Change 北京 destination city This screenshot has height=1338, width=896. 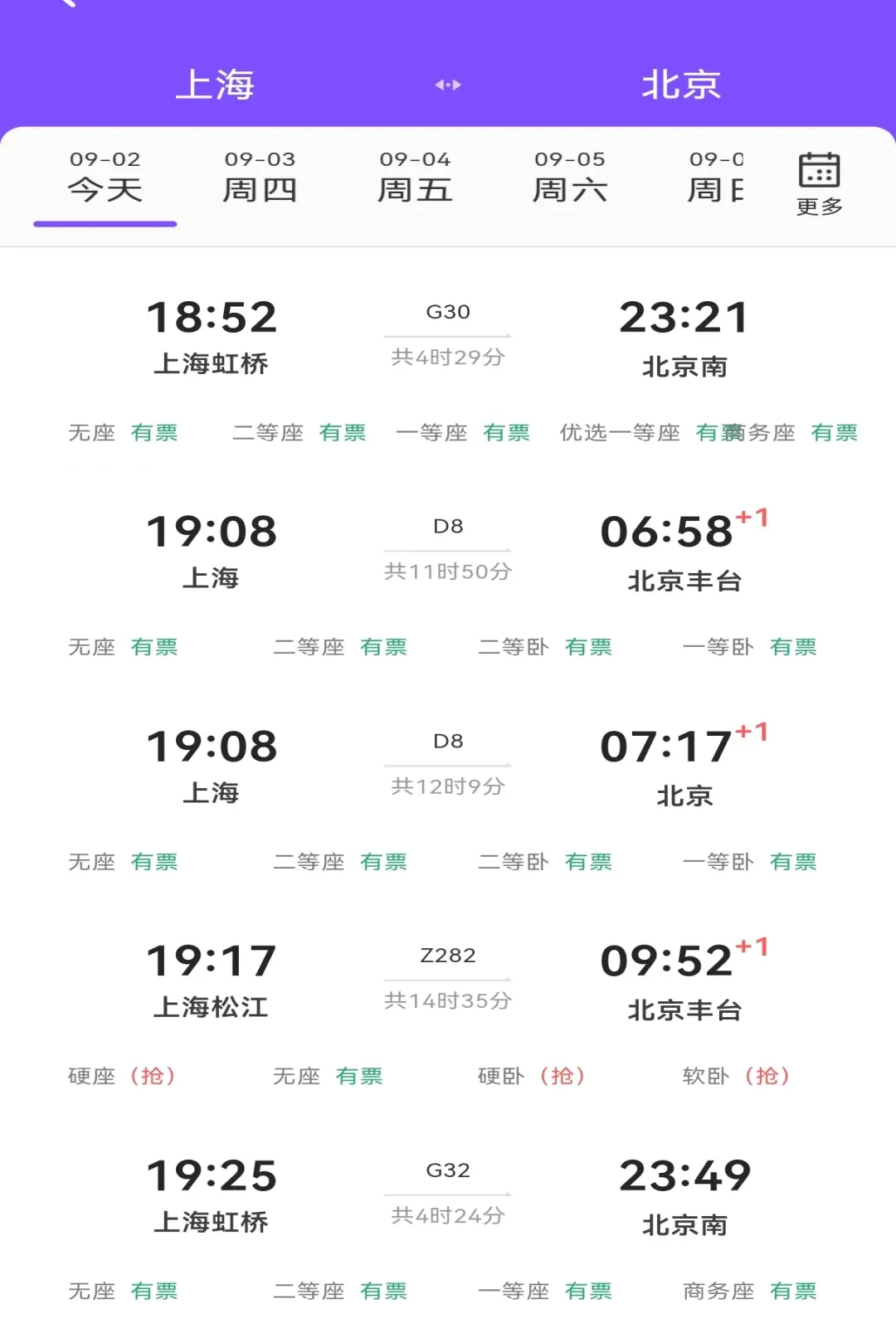click(681, 85)
